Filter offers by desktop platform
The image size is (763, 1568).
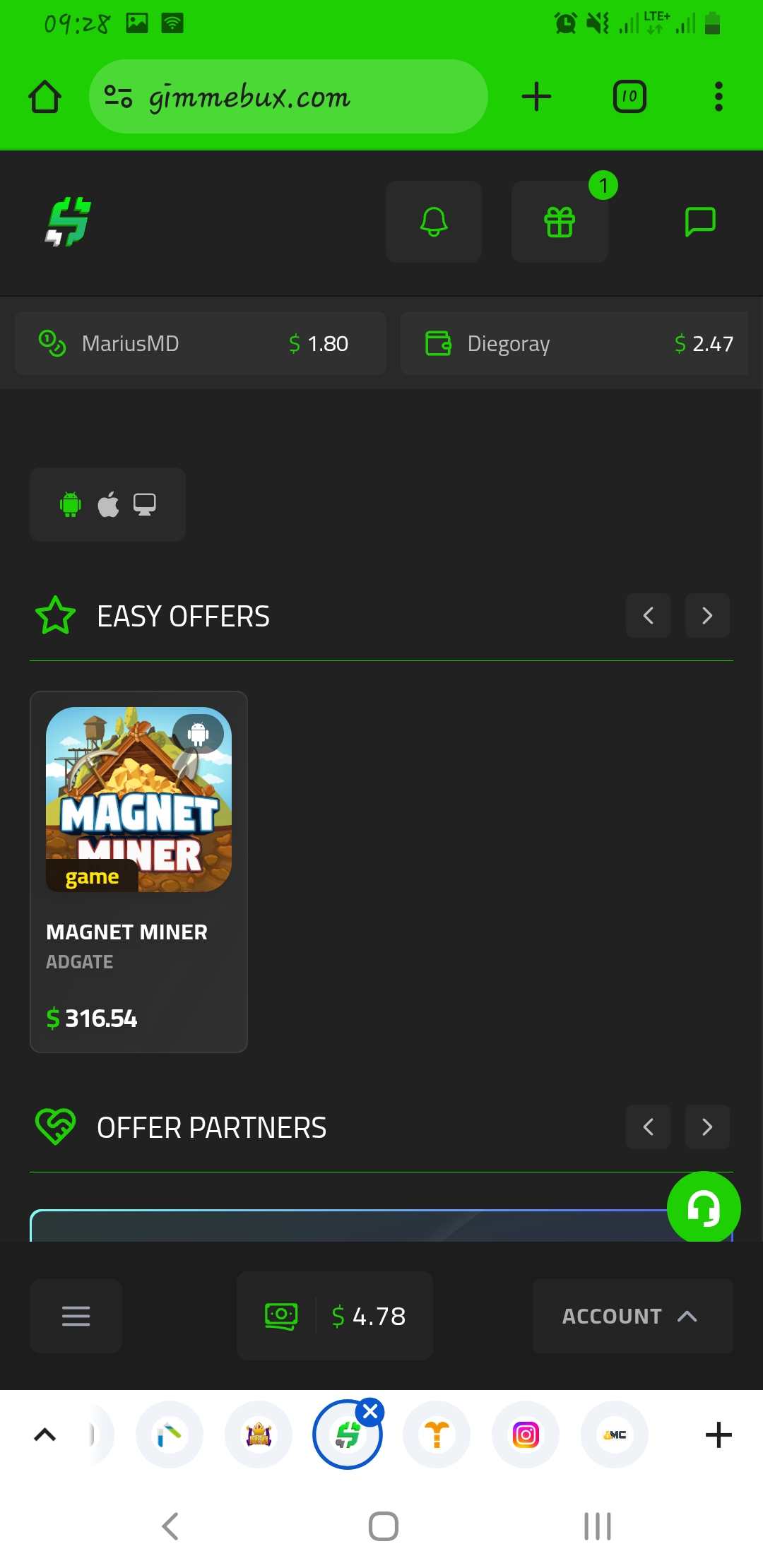click(145, 504)
